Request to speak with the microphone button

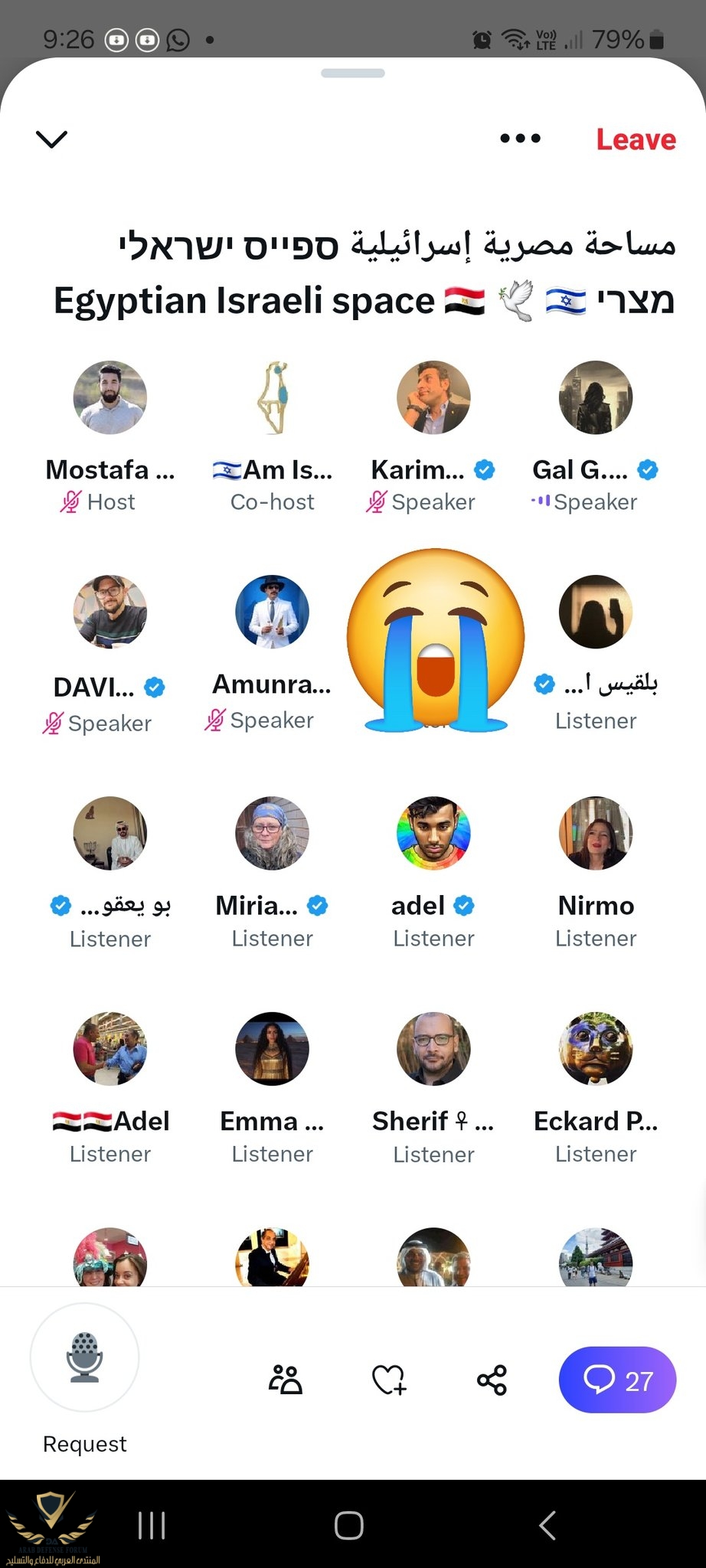click(84, 1357)
